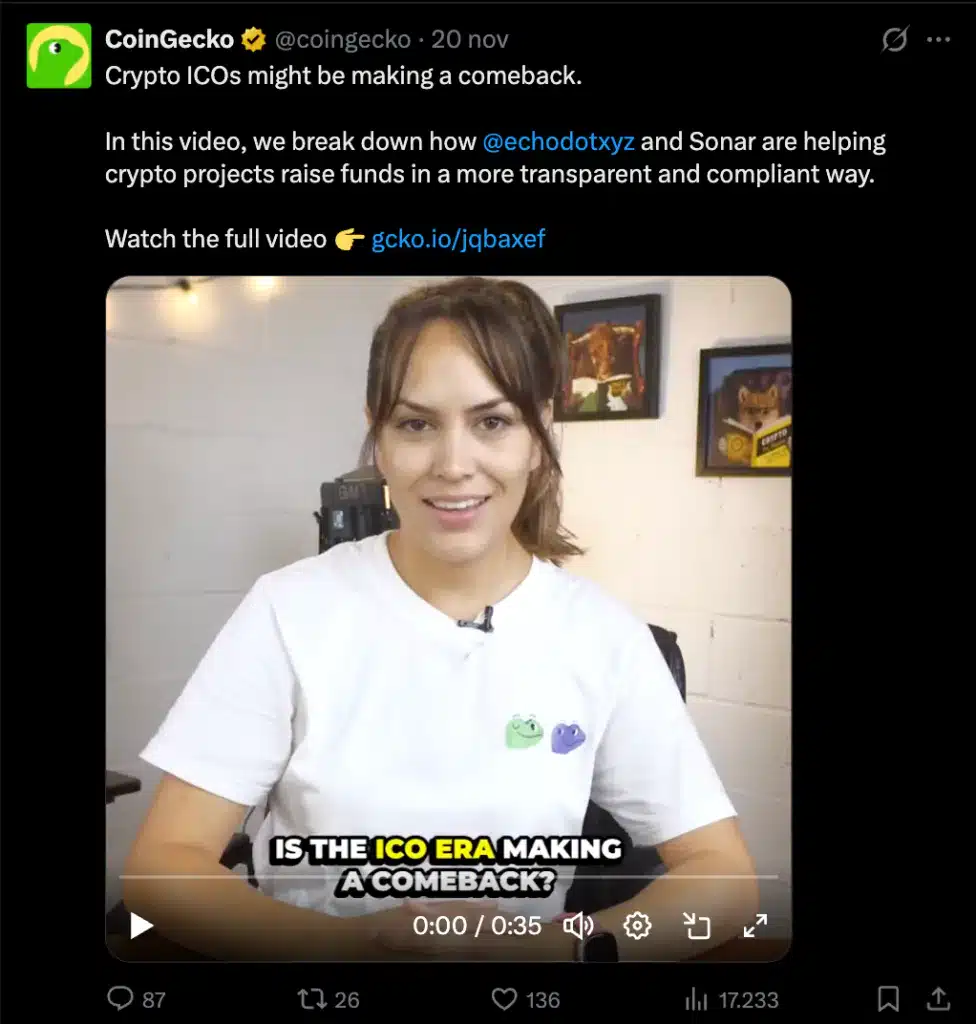Image resolution: width=976 pixels, height=1024 pixels.
Task: View the tweet's analytics
Action: 696,998
